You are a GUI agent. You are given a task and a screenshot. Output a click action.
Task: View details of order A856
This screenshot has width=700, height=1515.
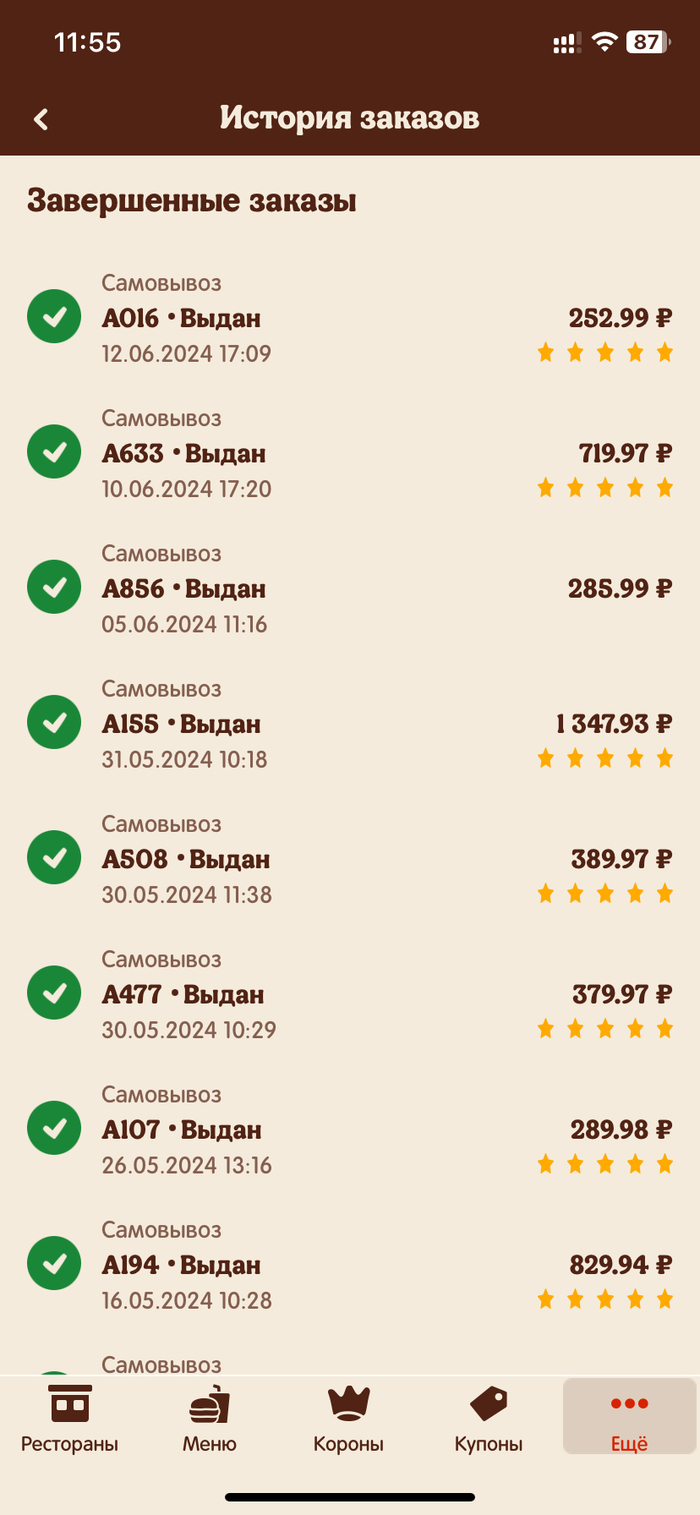coord(350,589)
